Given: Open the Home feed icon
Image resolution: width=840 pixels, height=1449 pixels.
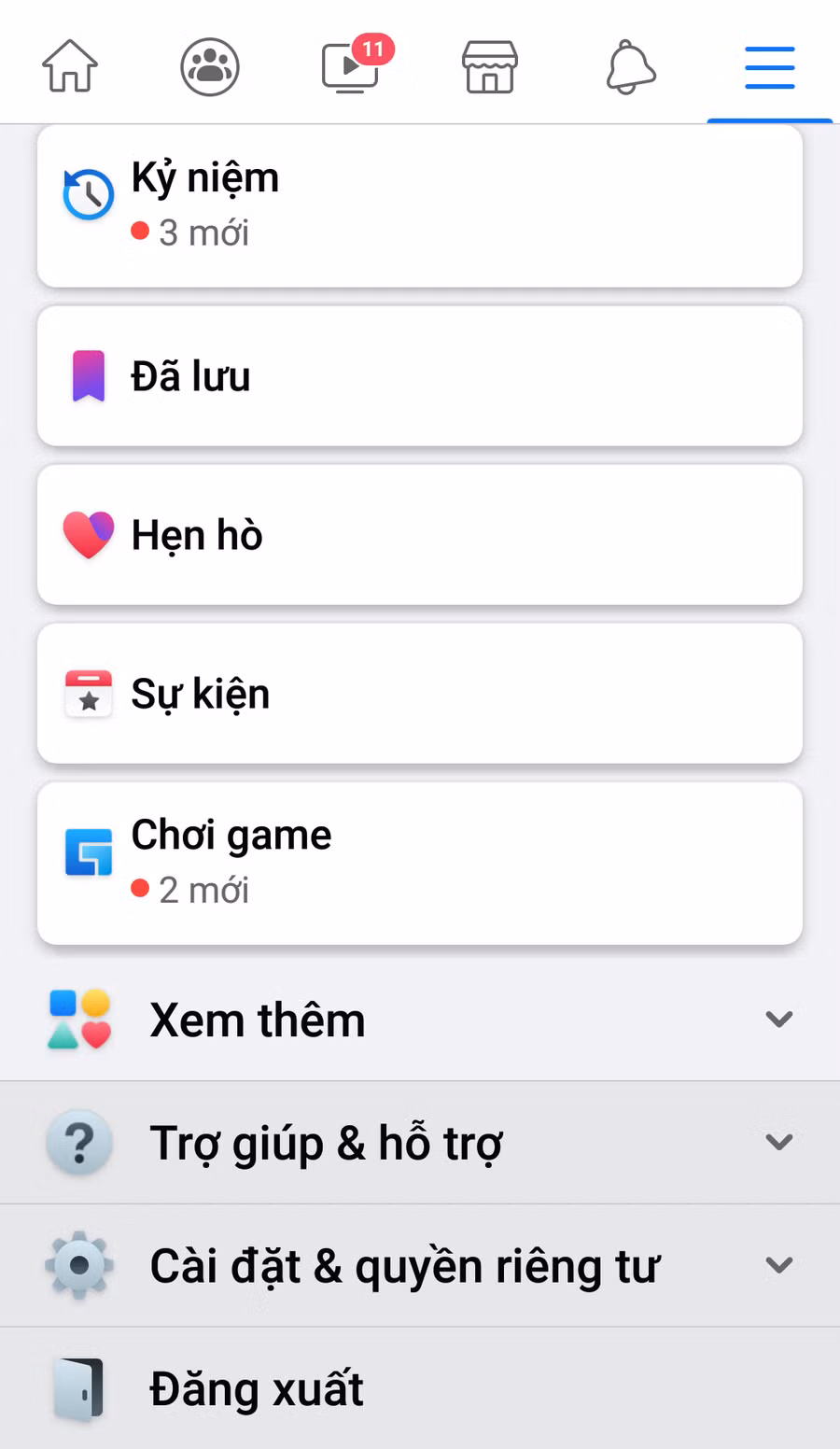Looking at the screenshot, I should coord(70,67).
